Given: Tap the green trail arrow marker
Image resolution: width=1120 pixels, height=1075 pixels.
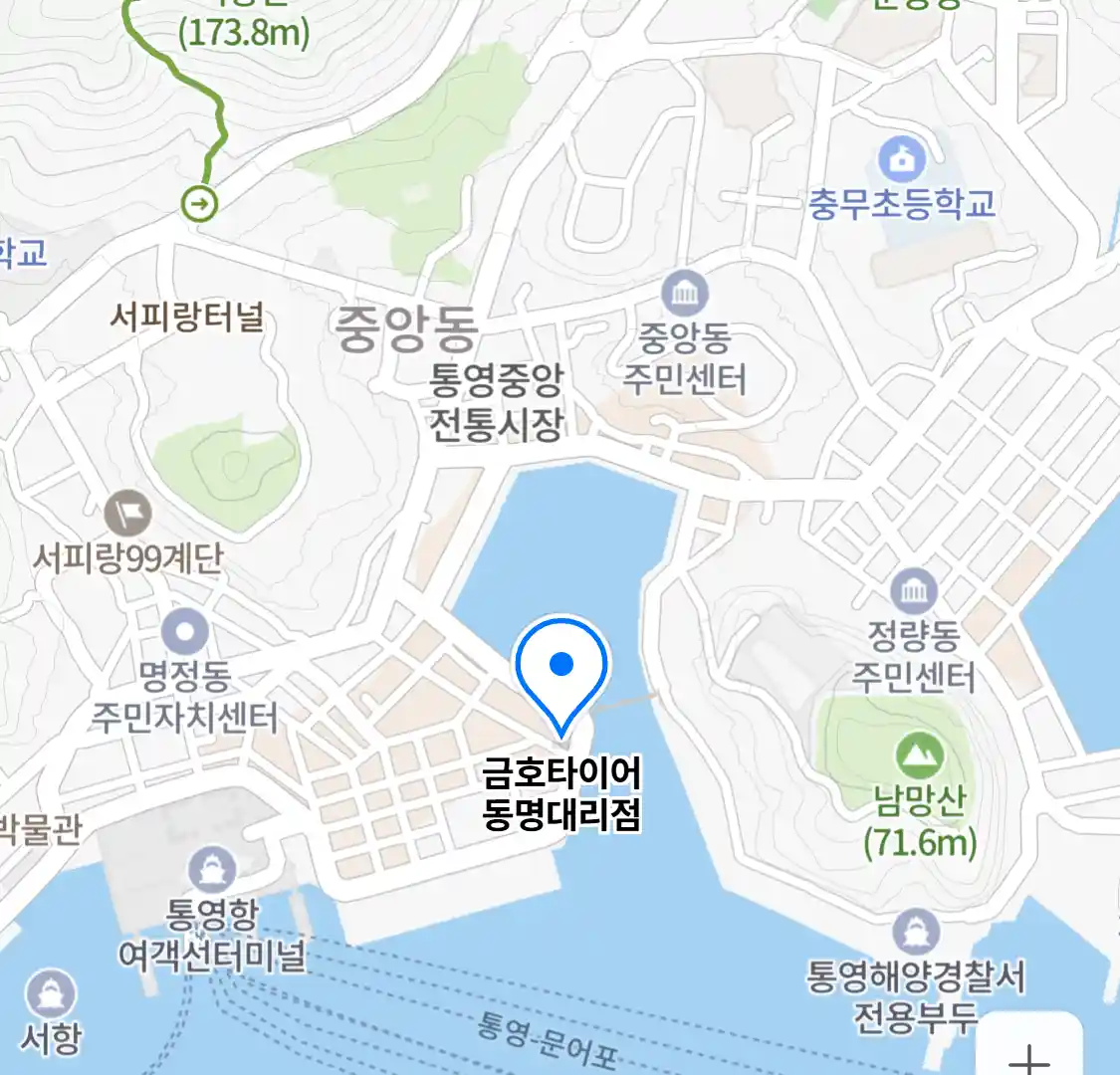Looking at the screenshot, I should 200,204.
